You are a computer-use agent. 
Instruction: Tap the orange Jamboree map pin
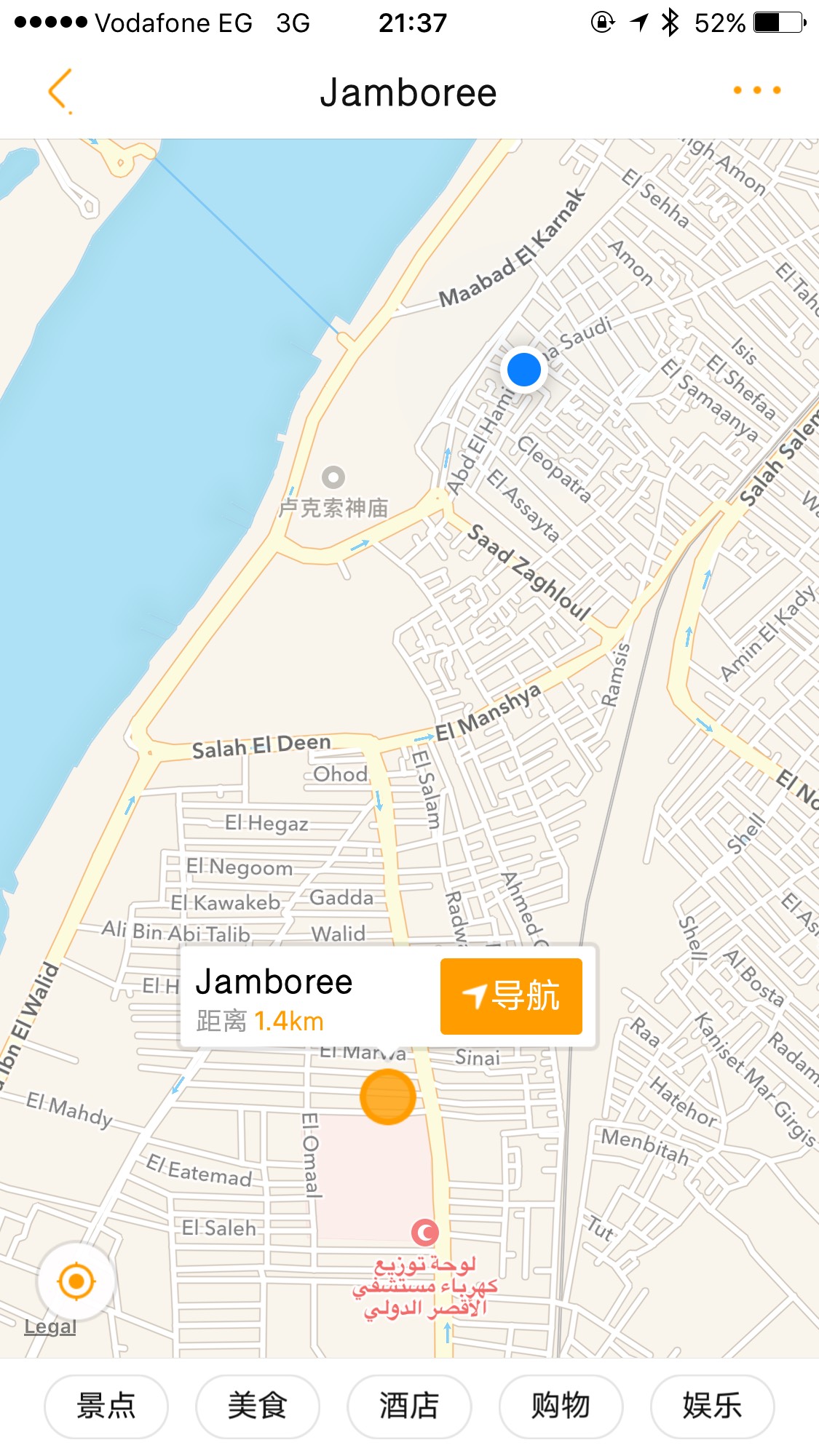point(388,1097)
